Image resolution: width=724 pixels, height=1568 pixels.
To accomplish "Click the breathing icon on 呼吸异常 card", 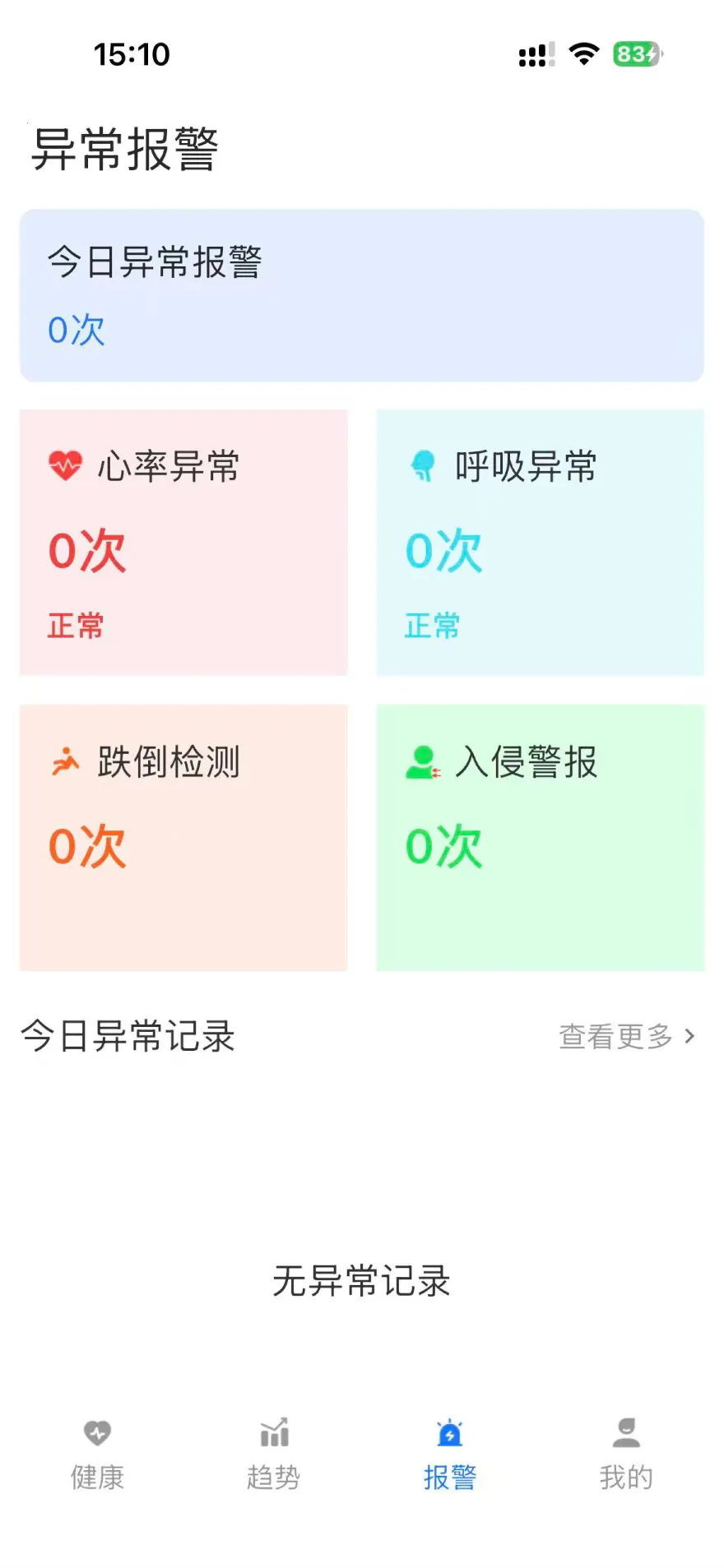I will coord(422,465).
